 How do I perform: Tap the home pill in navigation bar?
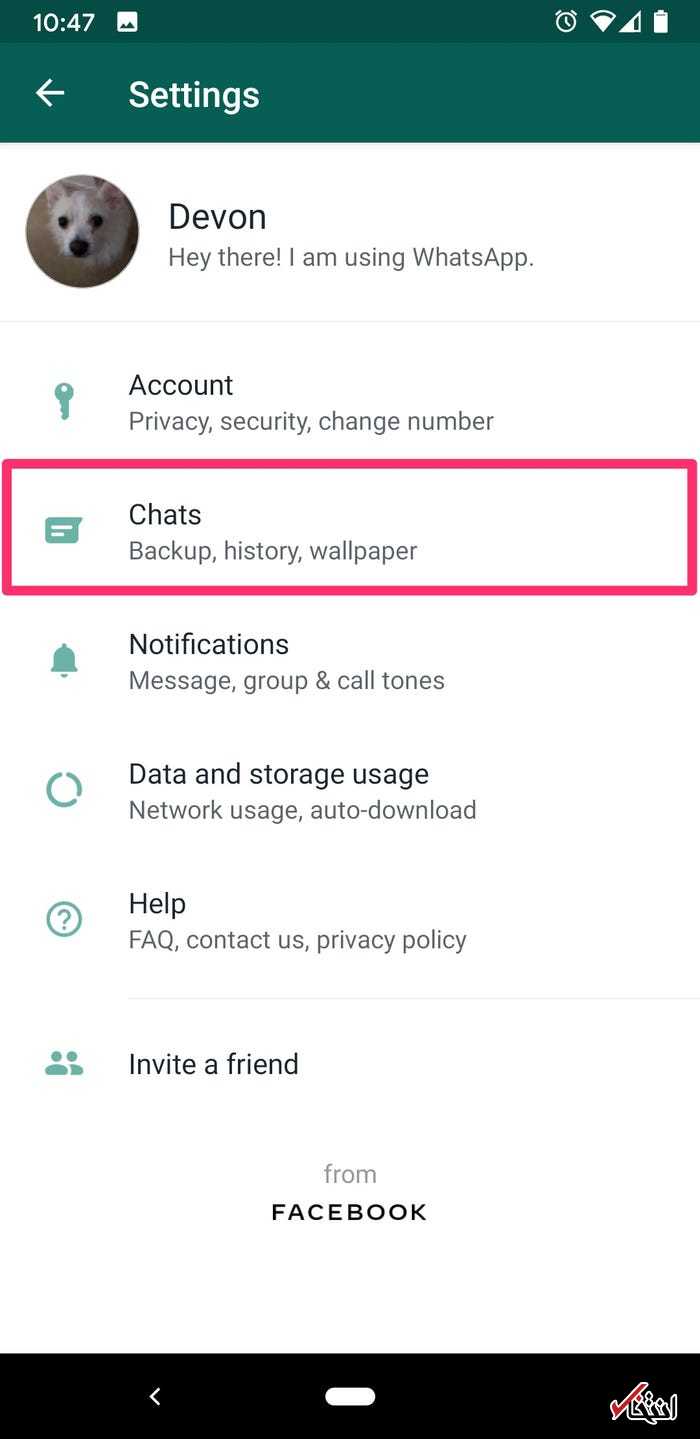pyautogui.click(x=350, y=1396)
